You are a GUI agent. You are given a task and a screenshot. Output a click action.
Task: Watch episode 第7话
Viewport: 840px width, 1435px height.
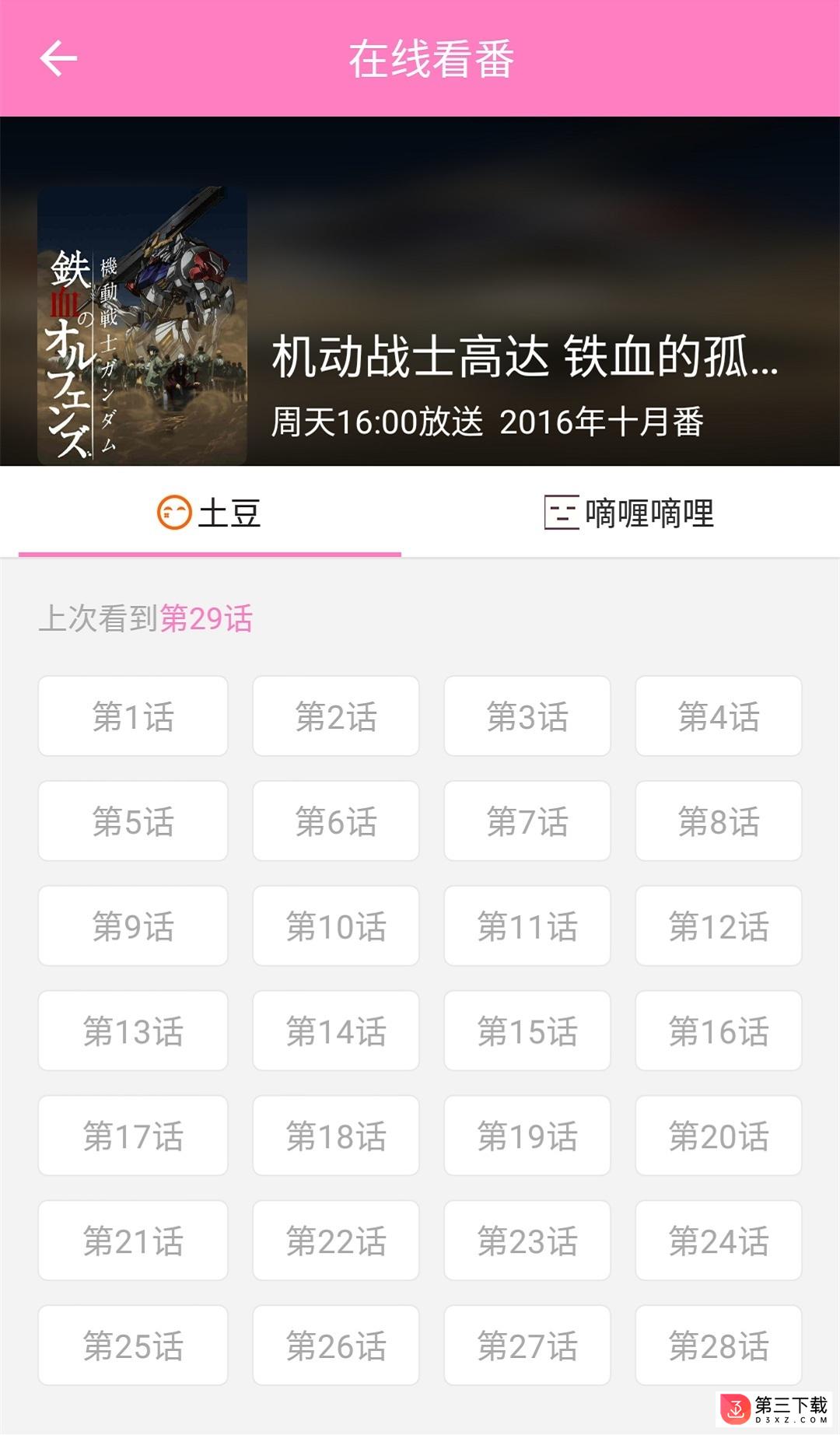tap(527, 821)
